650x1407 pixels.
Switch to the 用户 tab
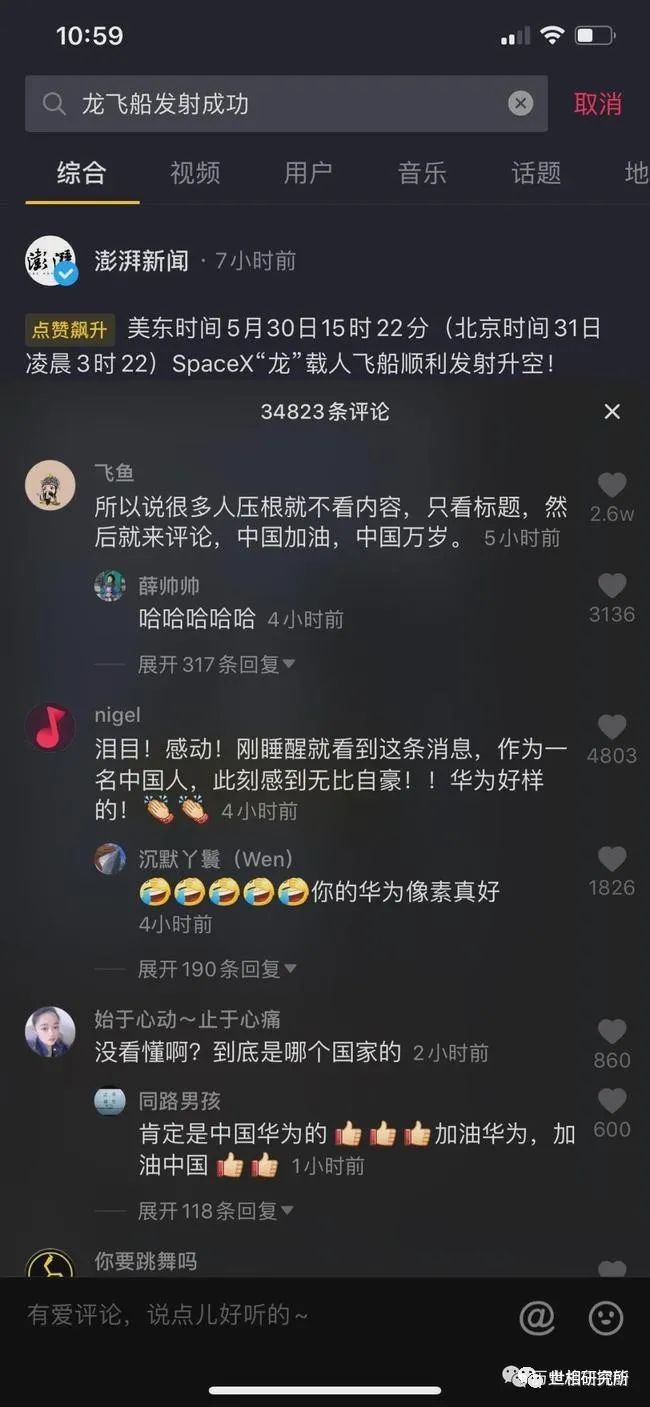[x=308, y=173]
